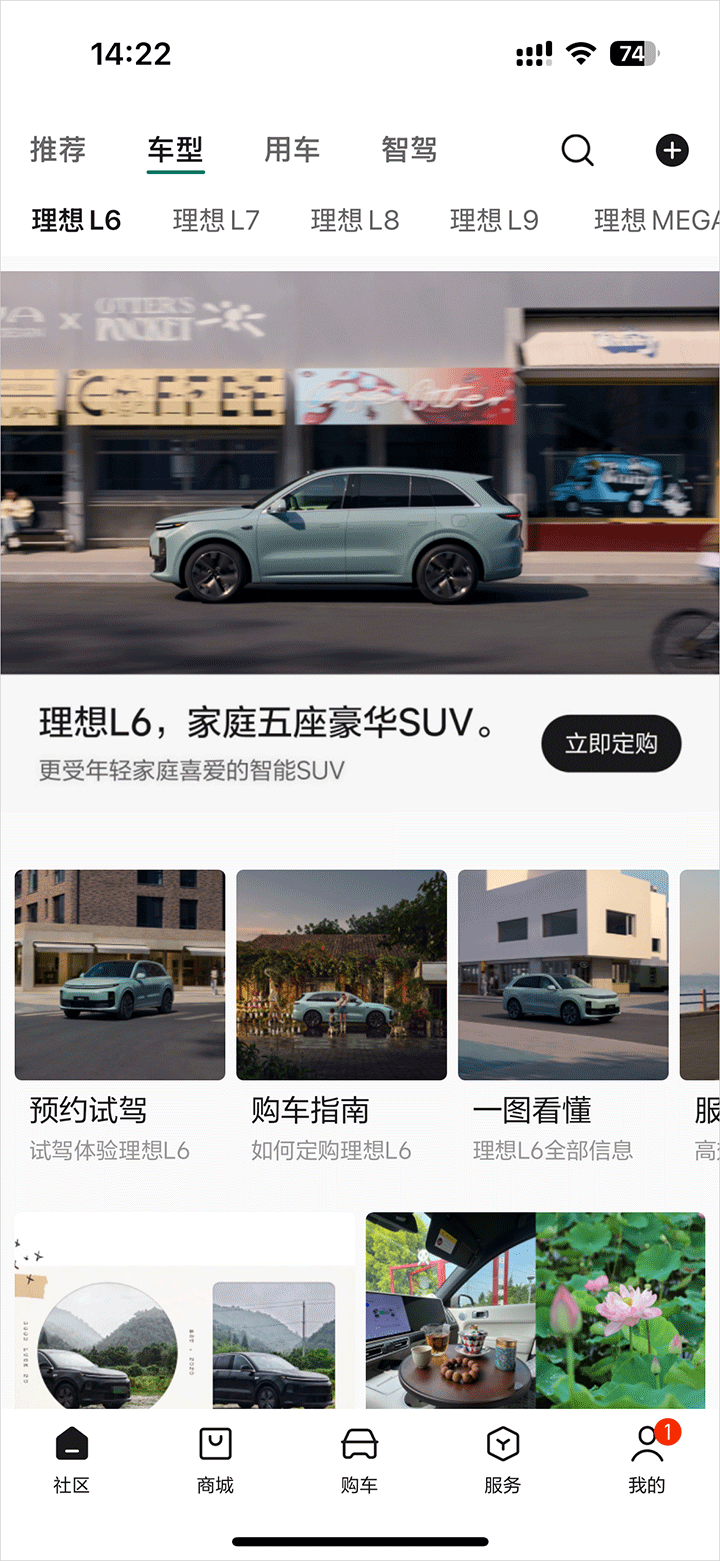
Task: Switch to the 用车 tab
Action: click(x=292, y=151)
